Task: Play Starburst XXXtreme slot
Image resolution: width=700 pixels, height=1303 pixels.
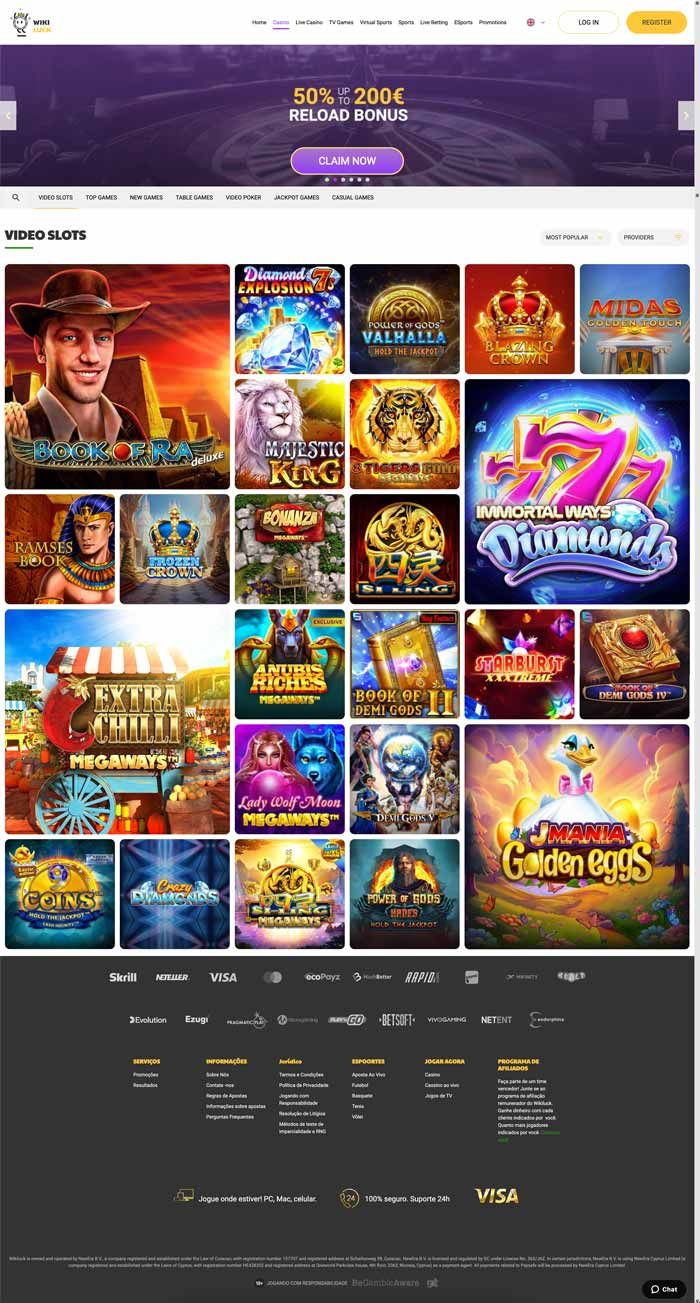Action: [x=519, y=664]
